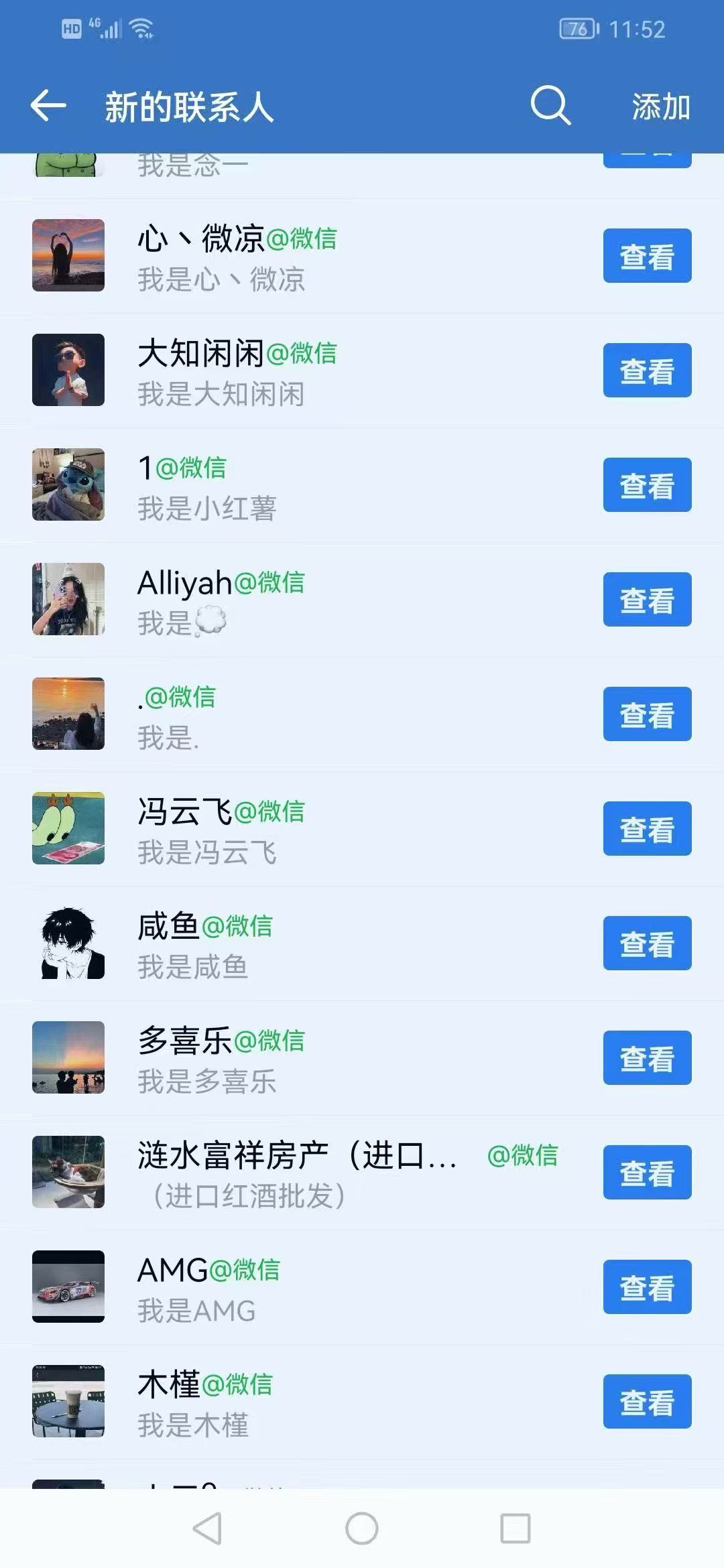Image resolution: width=724 pixels, height=1568 pixels.
Task: View the request from 大知闲闲
Action: 647,371
